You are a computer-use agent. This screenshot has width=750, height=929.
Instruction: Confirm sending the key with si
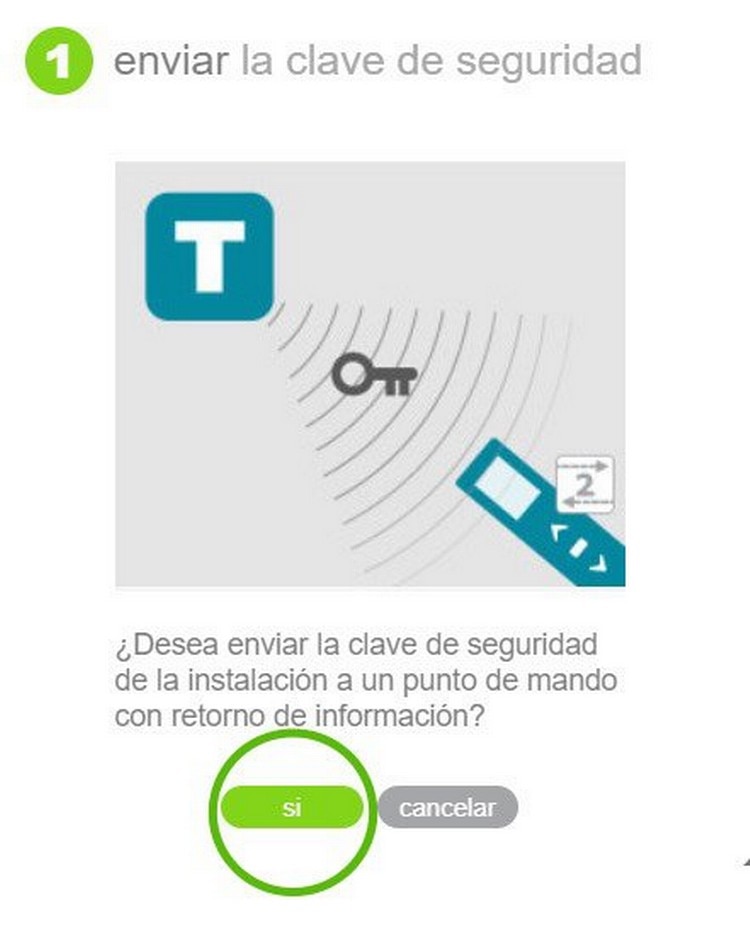(x=291, y=808)
